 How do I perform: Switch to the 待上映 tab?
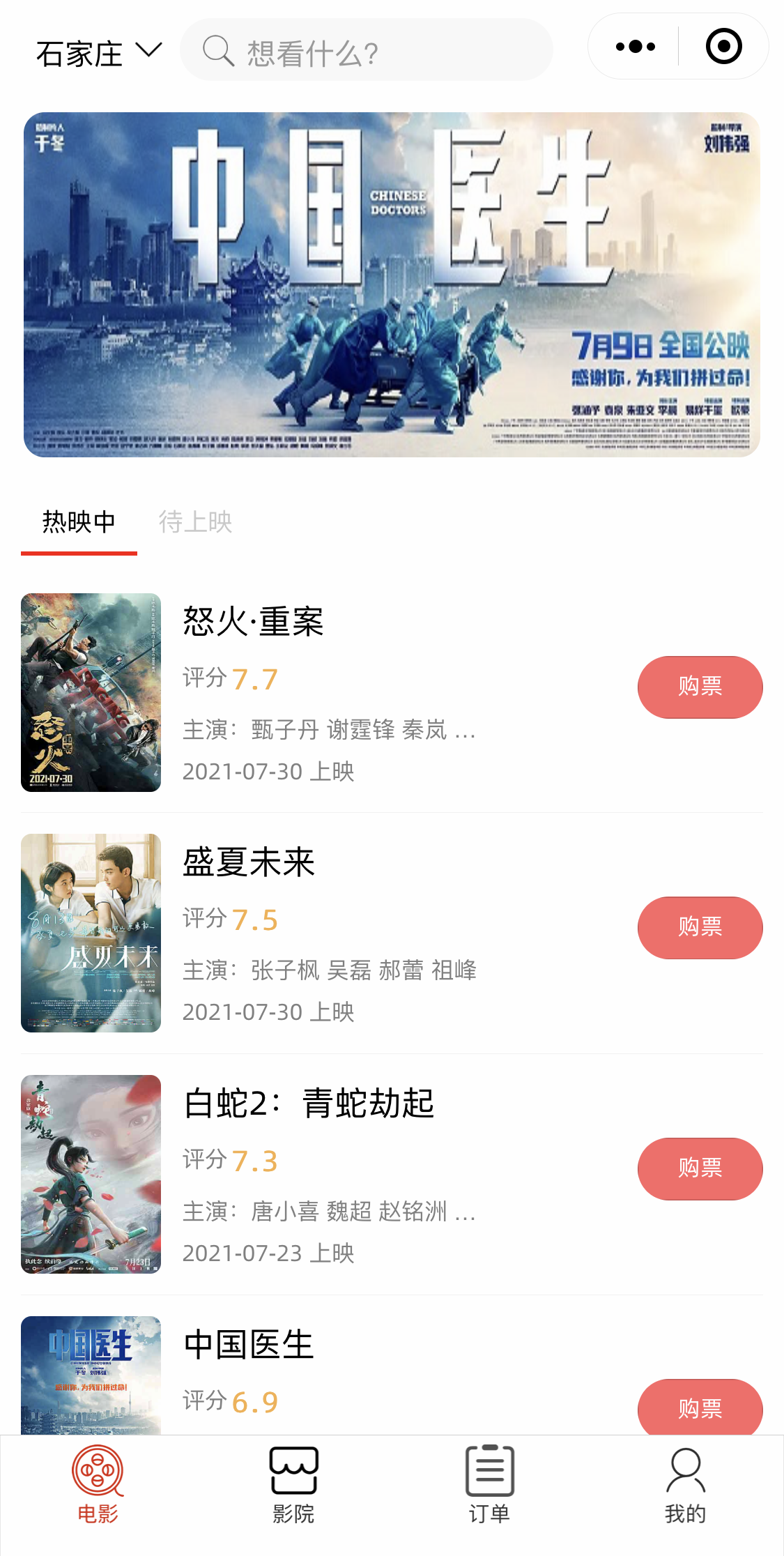coord(195,522)
